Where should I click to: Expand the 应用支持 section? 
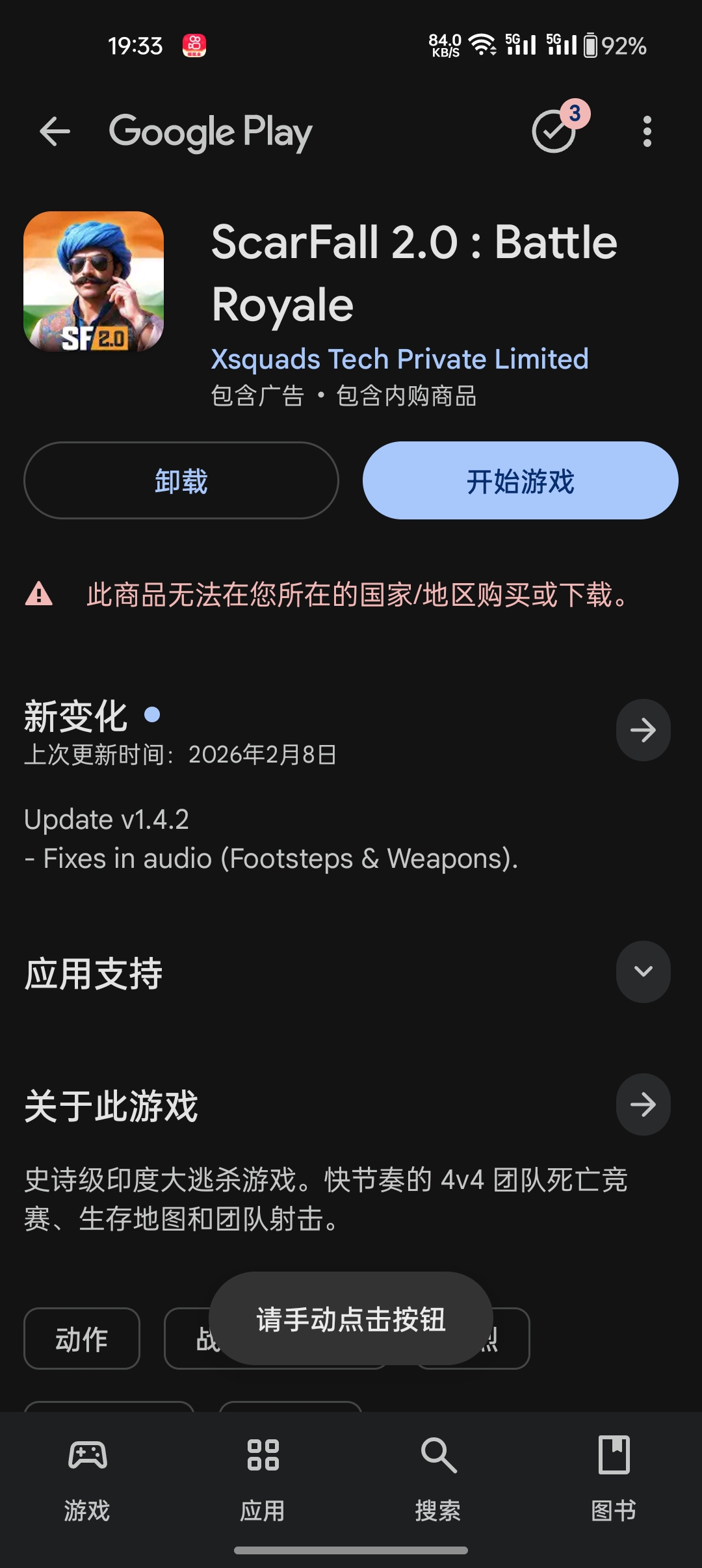click(x=643, y=972)
